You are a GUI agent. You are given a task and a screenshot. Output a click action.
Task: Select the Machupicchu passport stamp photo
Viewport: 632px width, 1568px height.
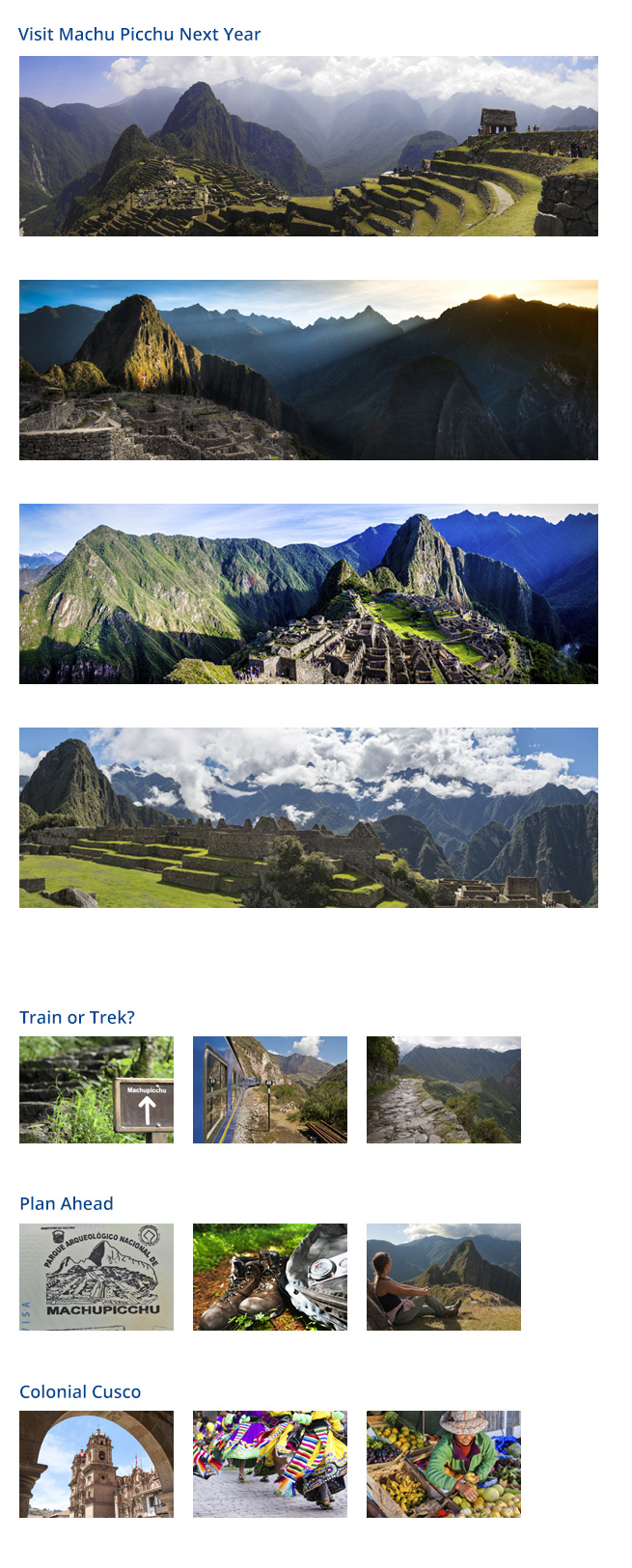[96, 1277]
